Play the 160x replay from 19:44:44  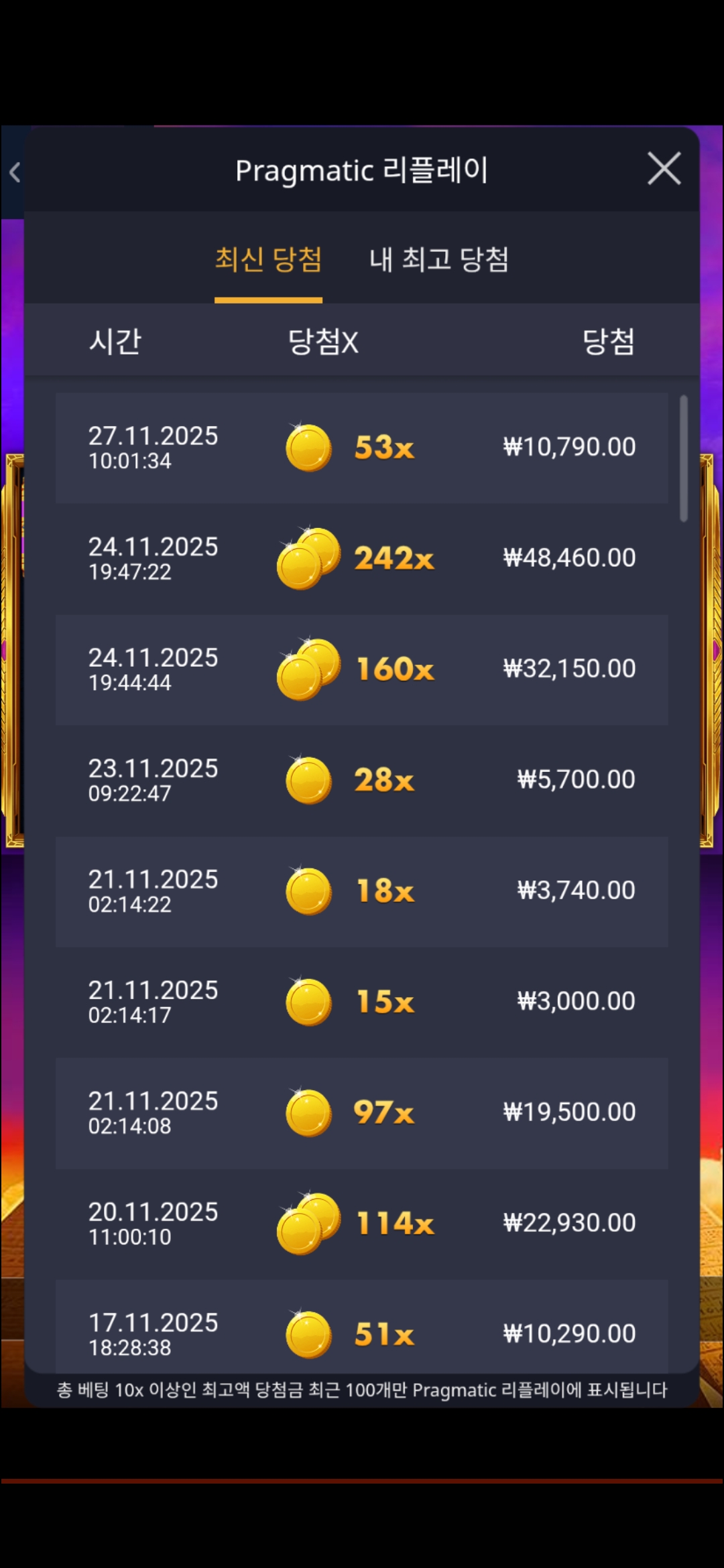pyautogui.click(x=362, y=669)
